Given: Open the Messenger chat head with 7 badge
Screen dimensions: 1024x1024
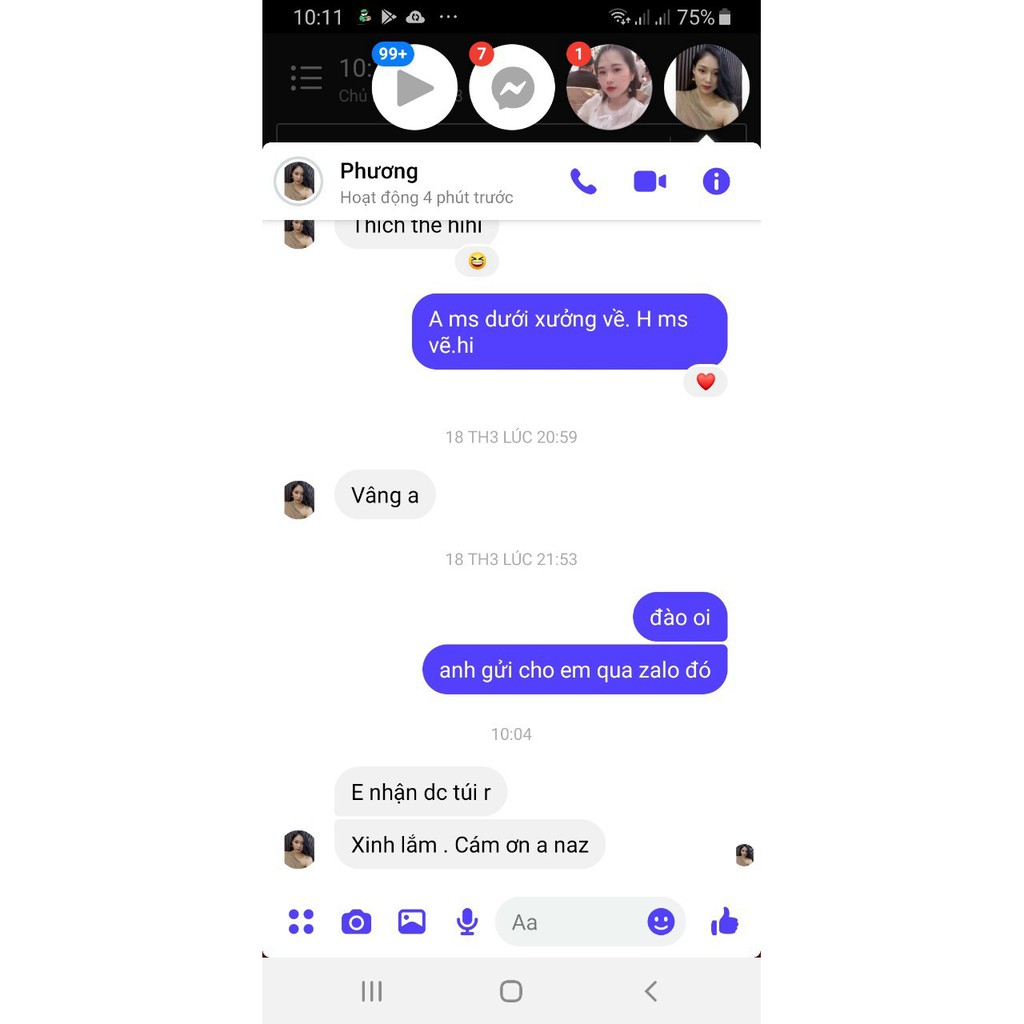Looking at the screenshot, I should click(x=512, y=88).
